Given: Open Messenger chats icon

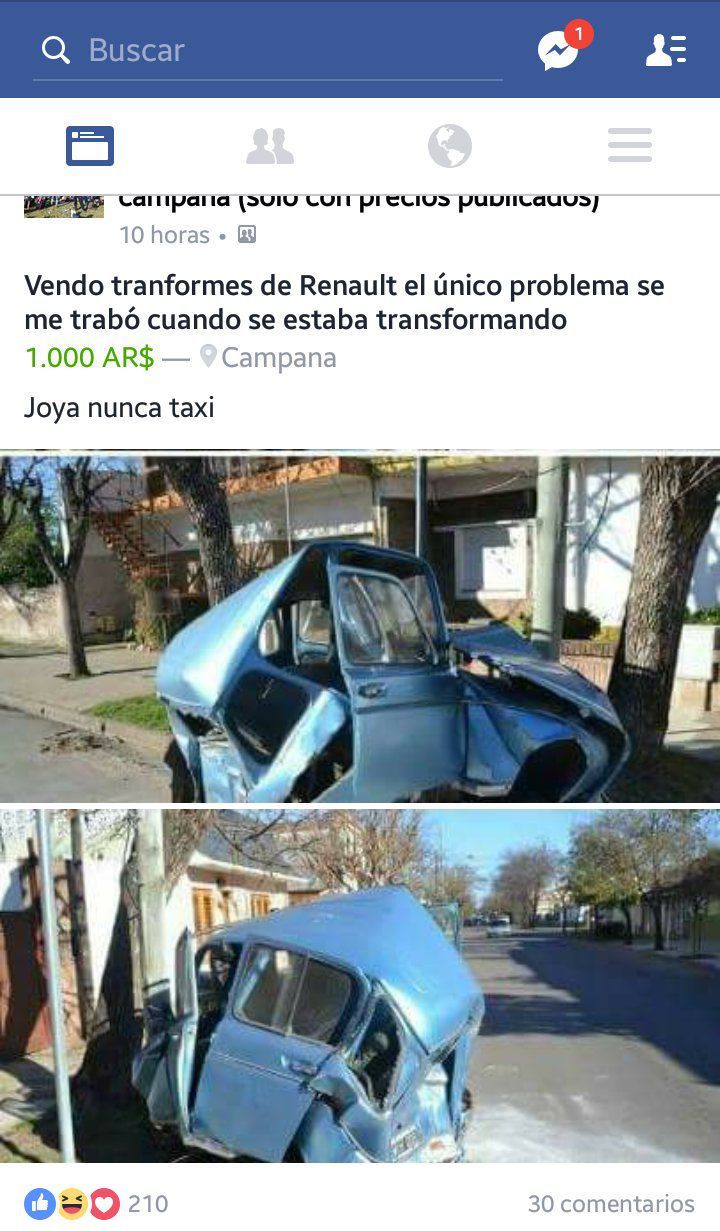Looking at the screenshot, I should [558, 50].
